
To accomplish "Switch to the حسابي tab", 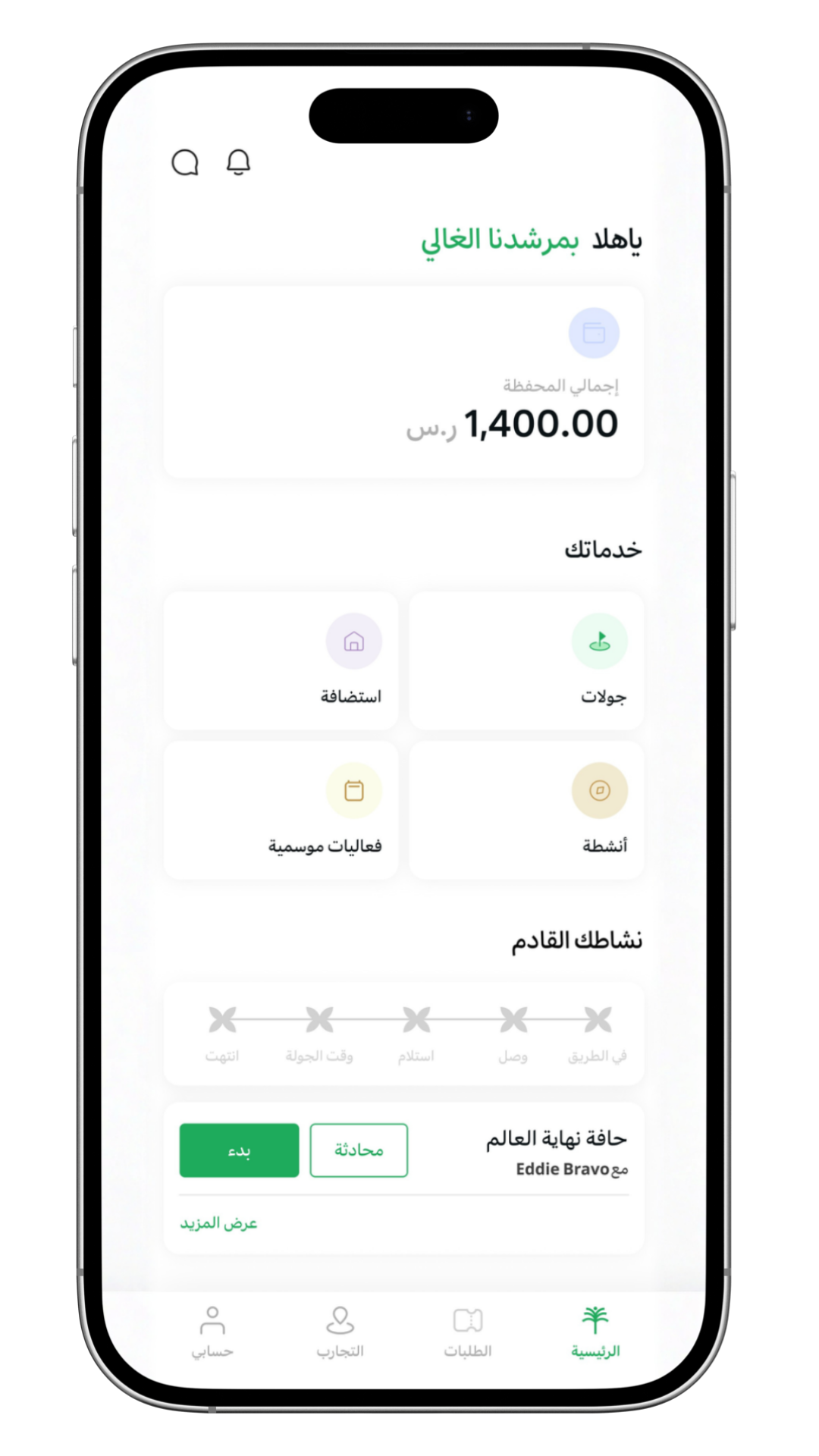I will tap(212, 1332).
